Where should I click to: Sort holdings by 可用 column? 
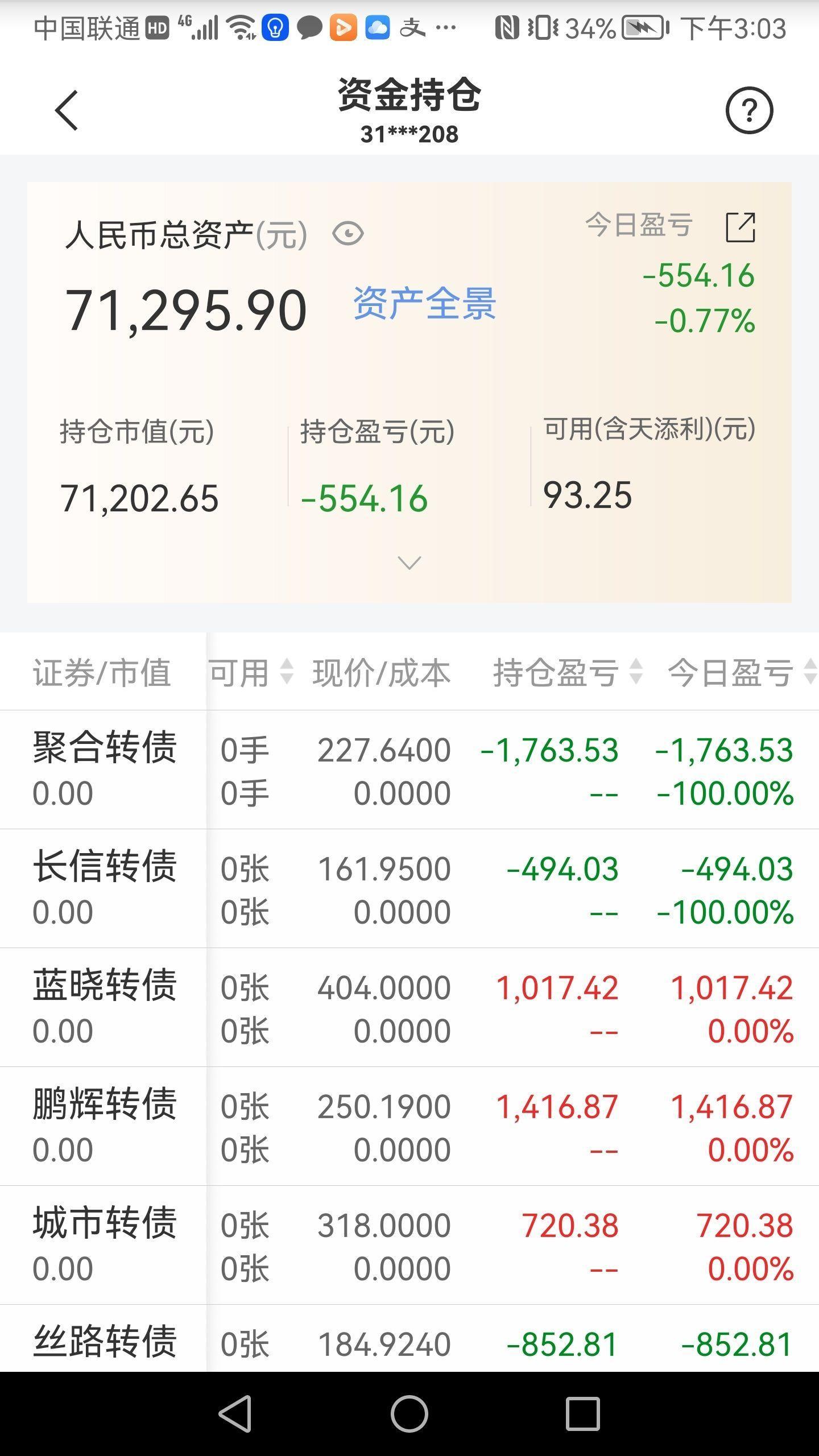pos(250,672)
